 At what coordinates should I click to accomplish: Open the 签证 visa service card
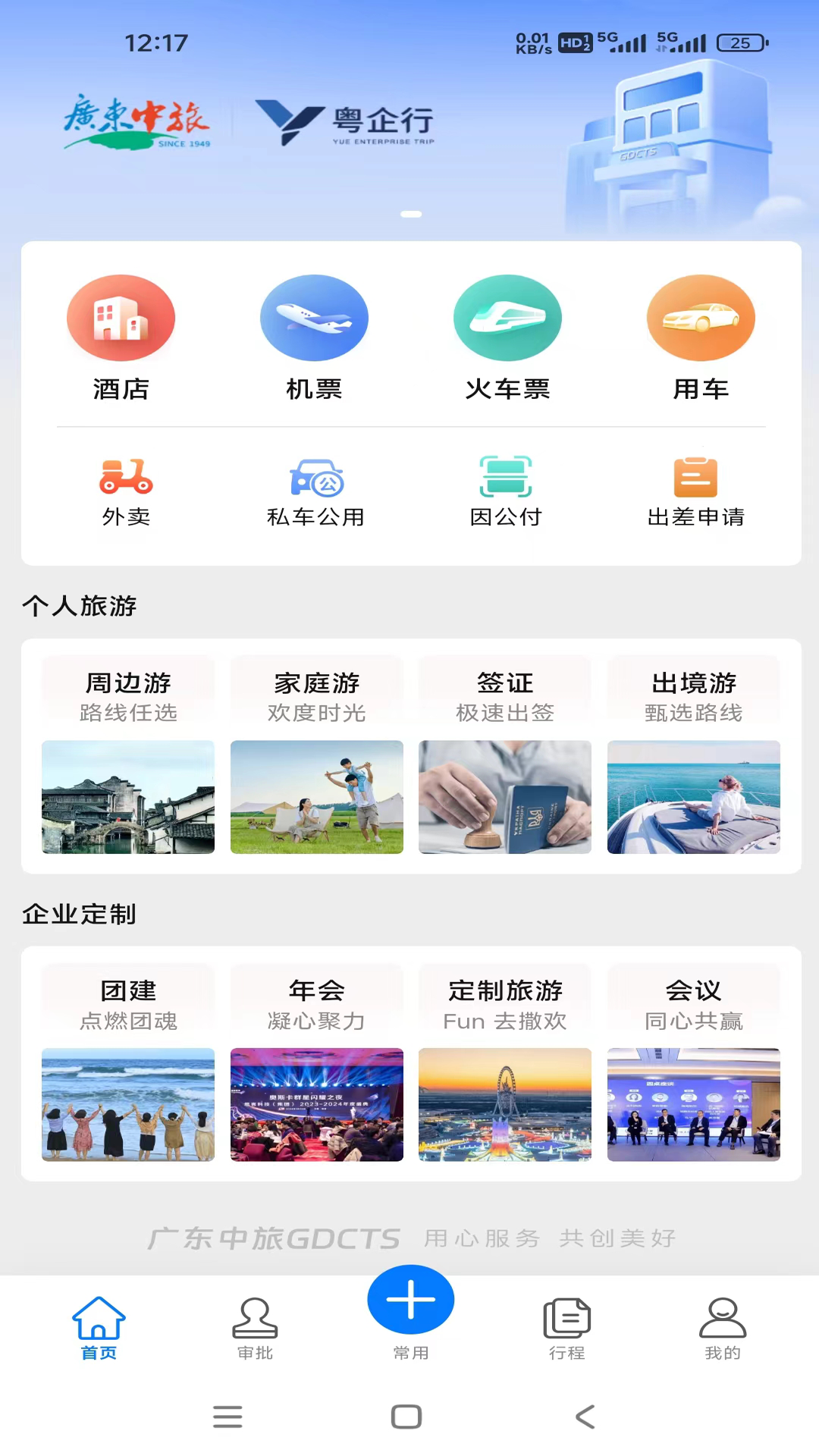505,755
